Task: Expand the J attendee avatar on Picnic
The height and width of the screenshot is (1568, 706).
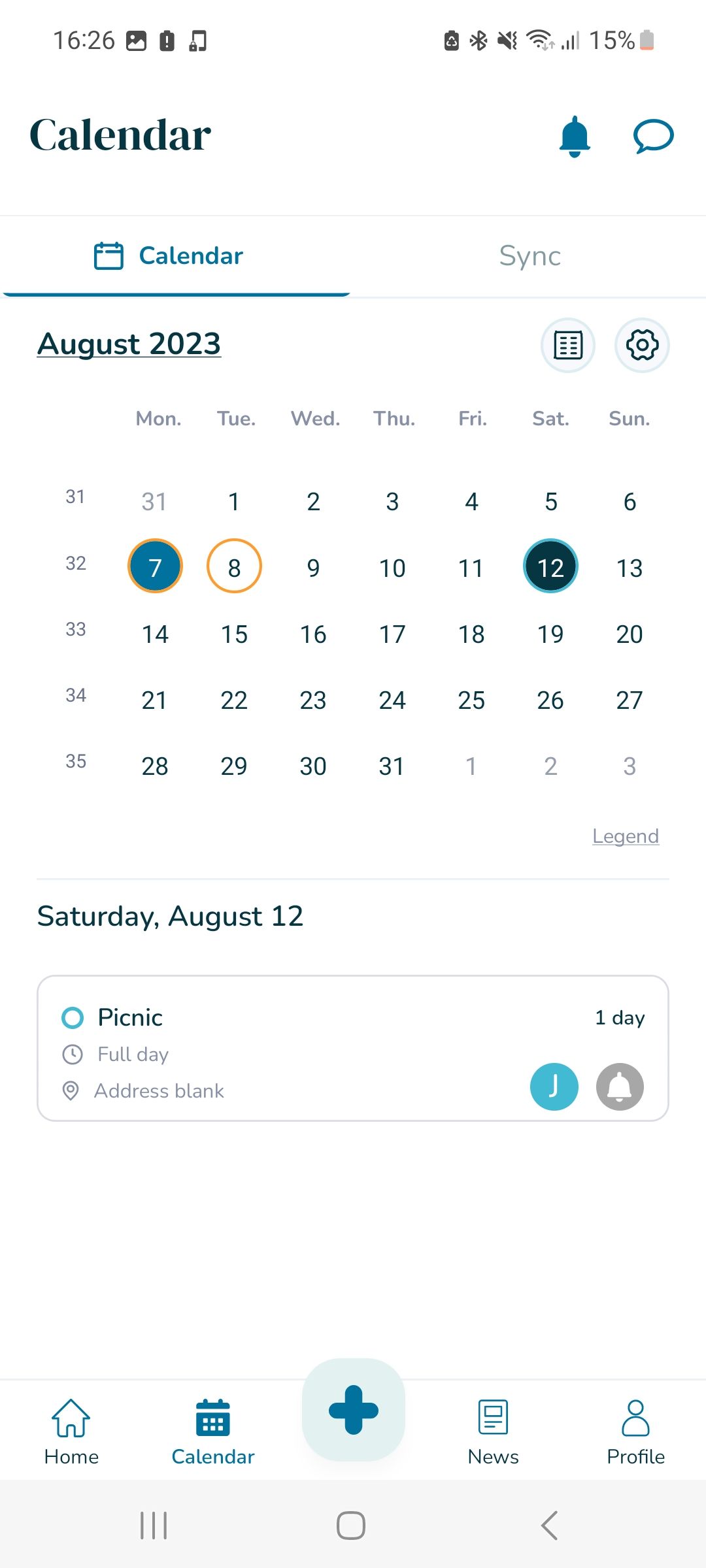Action: [553, 1086]
